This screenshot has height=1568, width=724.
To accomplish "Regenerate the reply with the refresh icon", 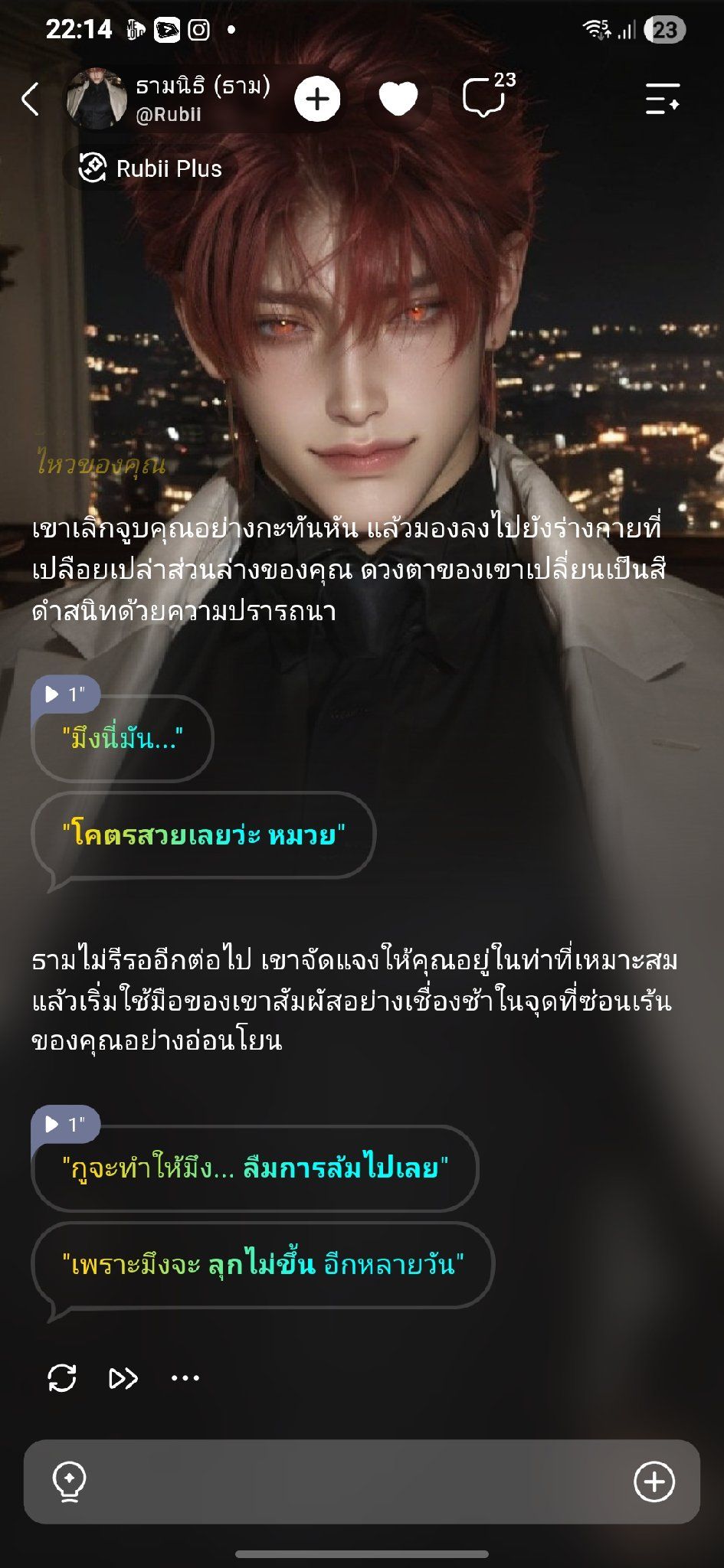I will [62, 1378].
